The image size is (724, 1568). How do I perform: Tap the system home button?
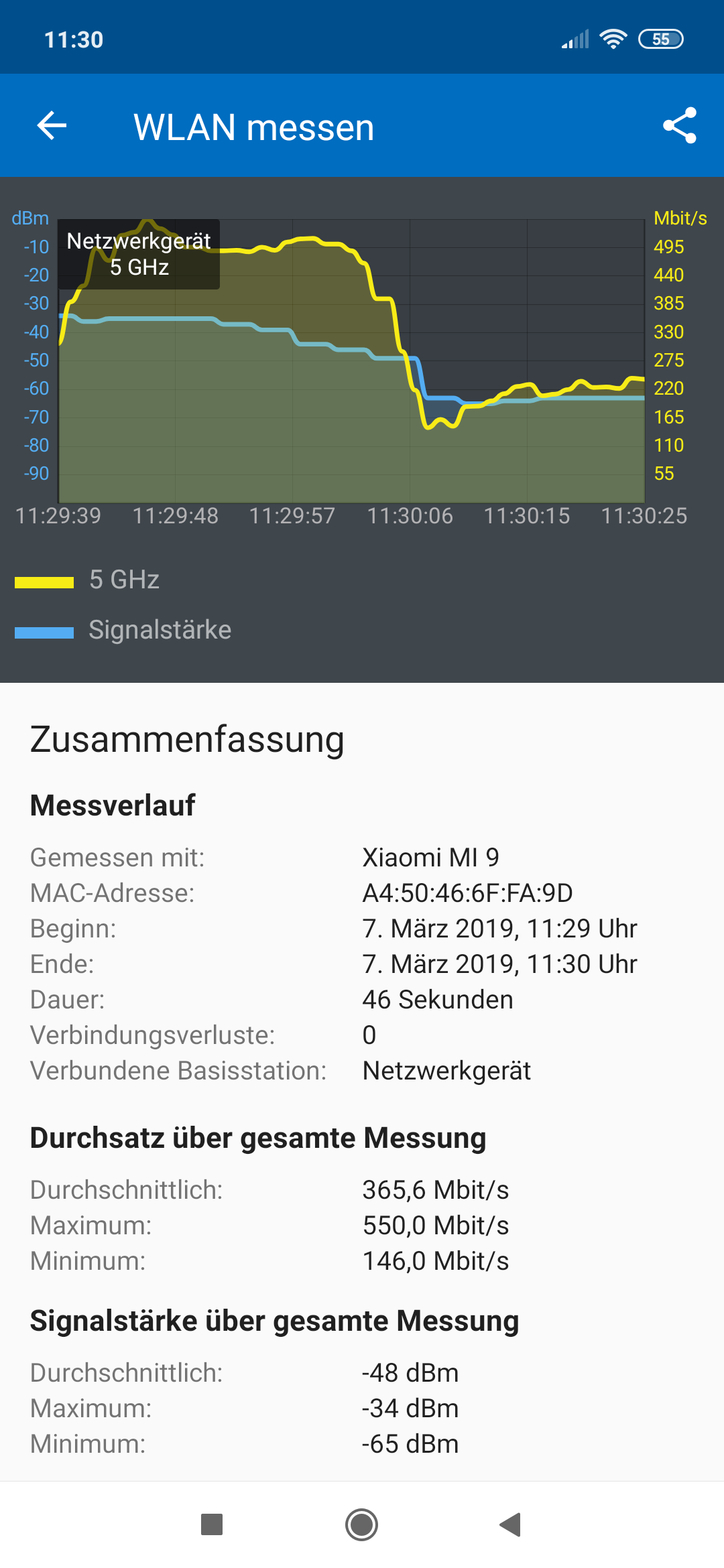coord(361,1524)
